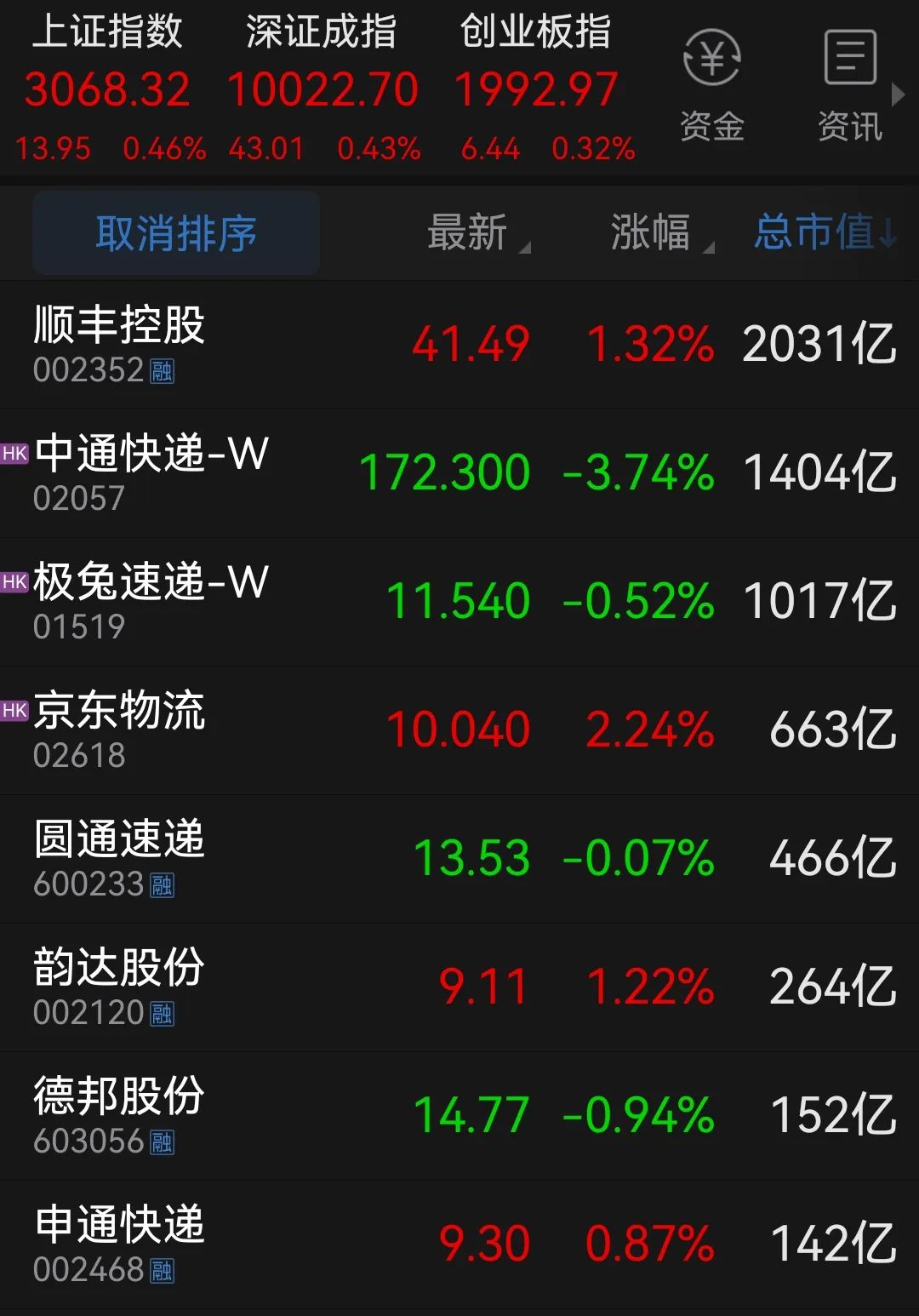Open the 圆通速递 stock row
Image resolution: width=919 pixels, height=1316 pixels.
pos(459,859)
